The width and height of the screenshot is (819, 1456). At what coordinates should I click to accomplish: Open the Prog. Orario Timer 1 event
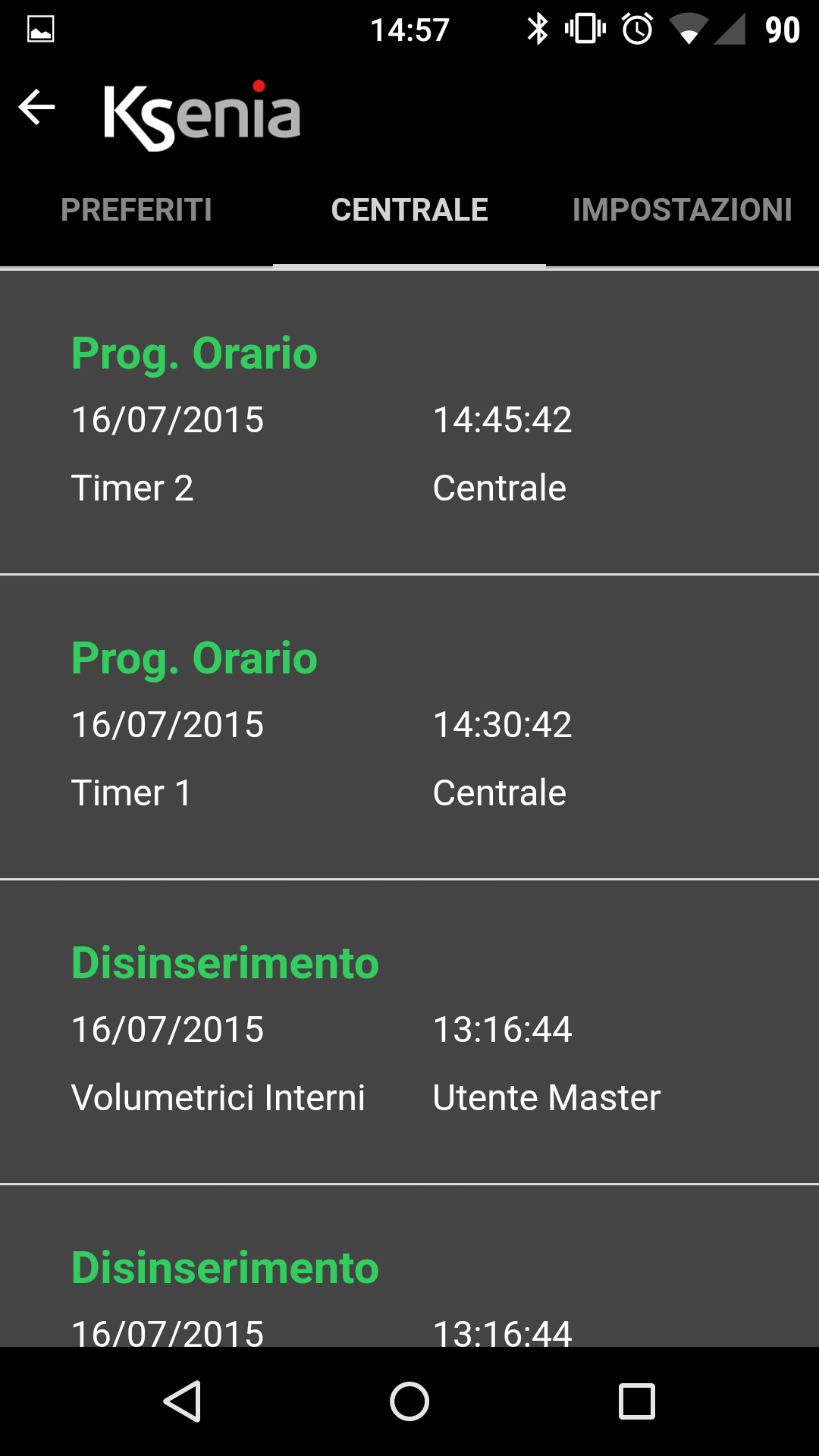click(409, 727)
